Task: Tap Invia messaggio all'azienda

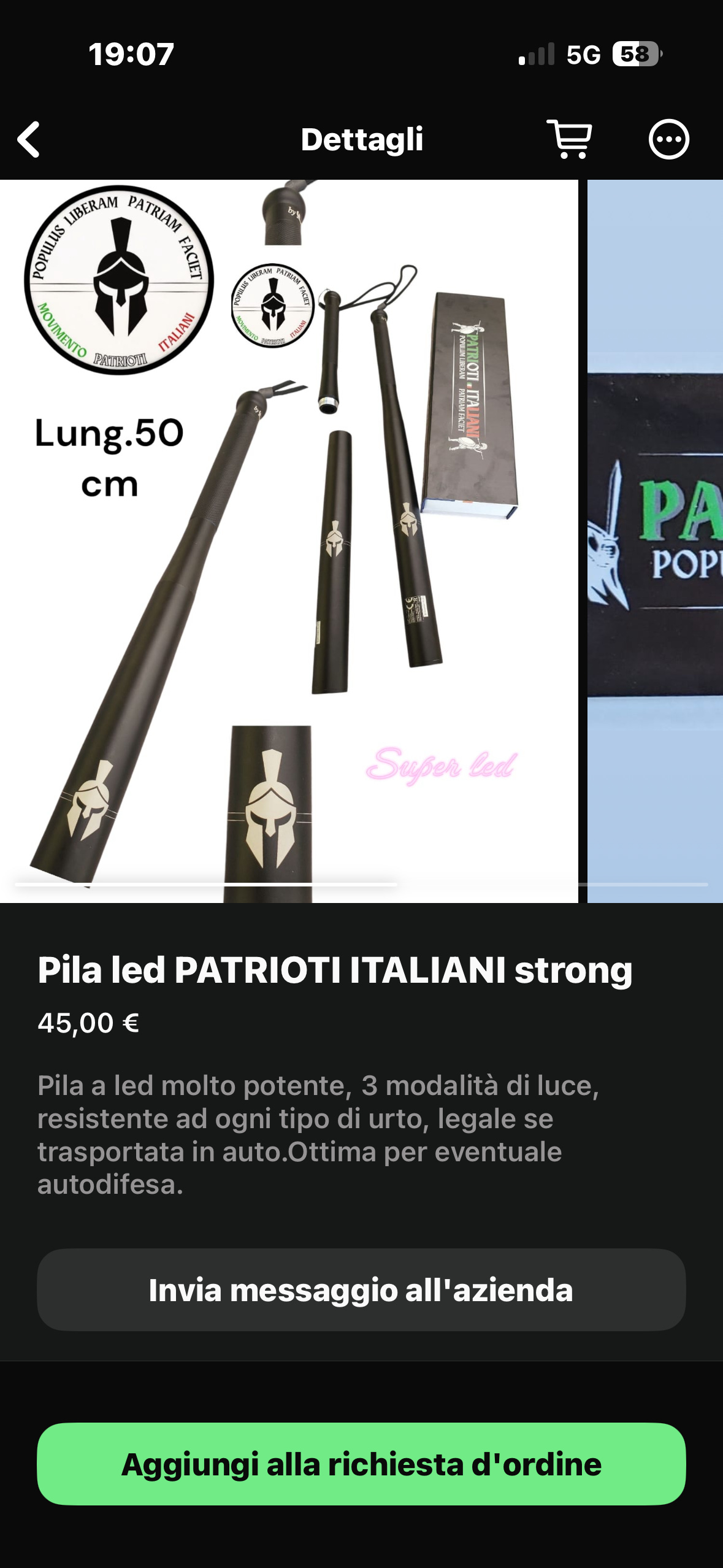Action: pyautogui.click(x=361, y=1289)
